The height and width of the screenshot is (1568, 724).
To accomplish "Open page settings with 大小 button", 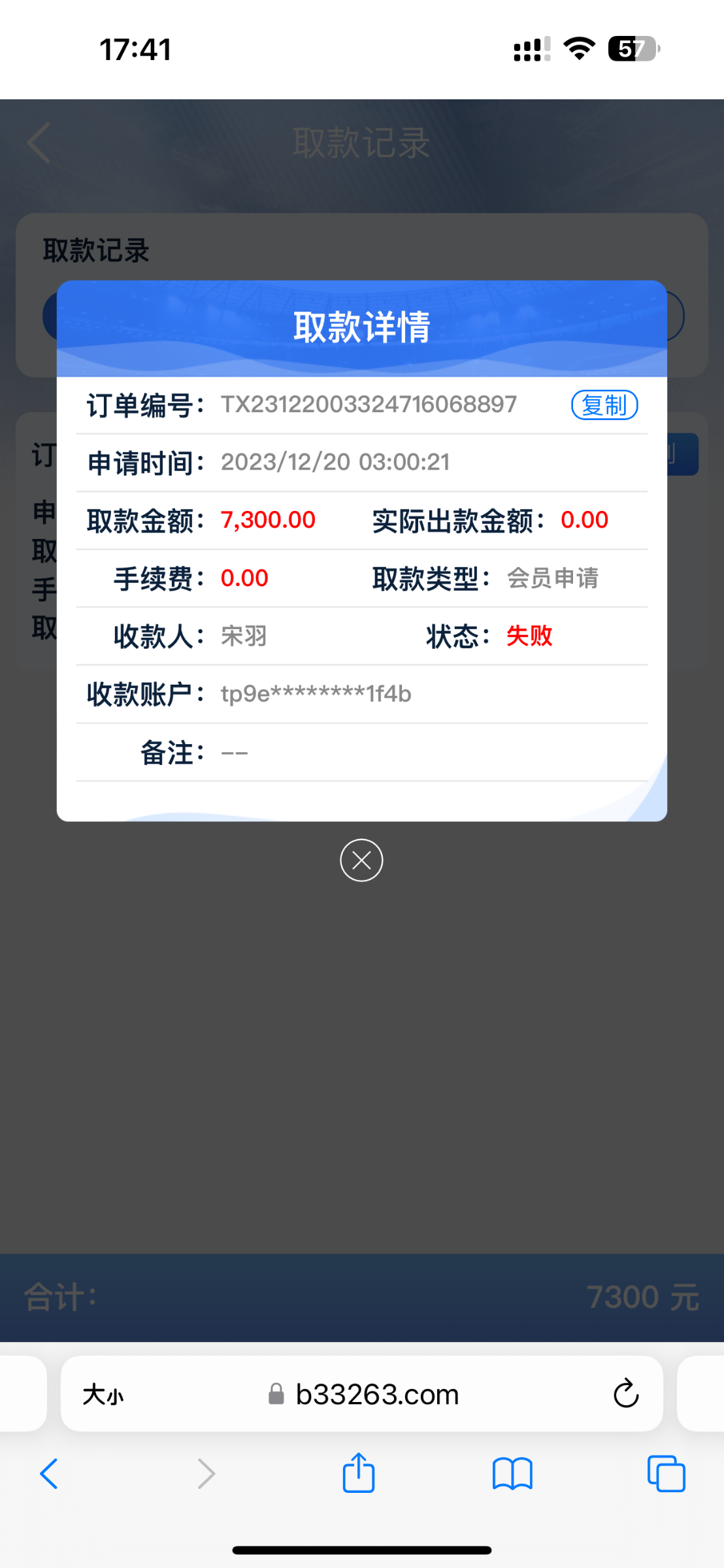I will click(x=105, y=1394).
